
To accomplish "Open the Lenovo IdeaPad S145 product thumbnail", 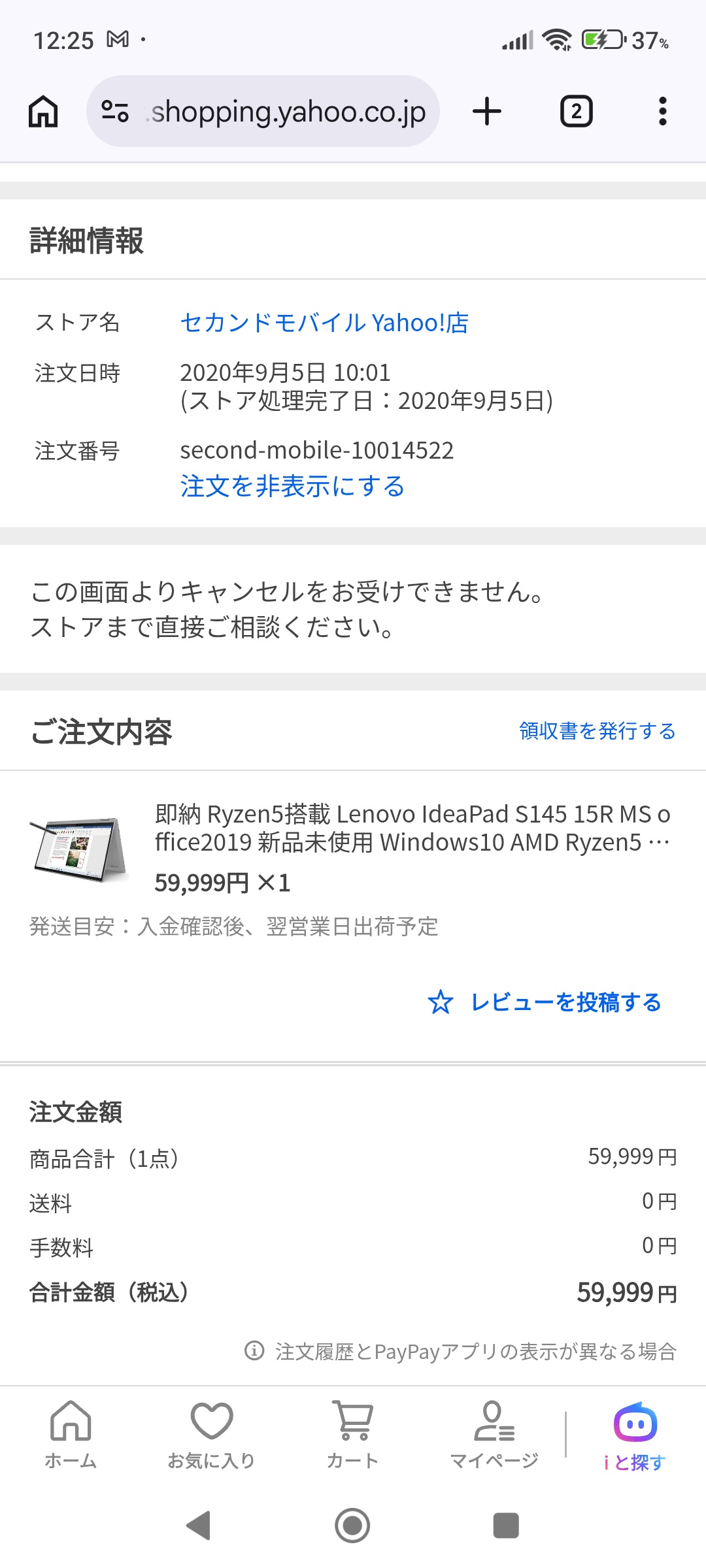I will coord(78,849).
